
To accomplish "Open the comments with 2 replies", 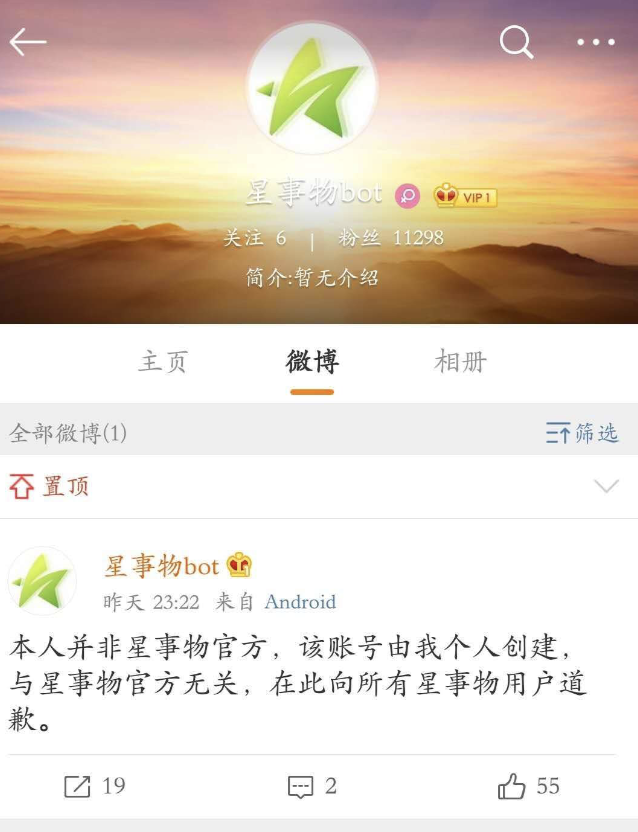I will [312, 787].
